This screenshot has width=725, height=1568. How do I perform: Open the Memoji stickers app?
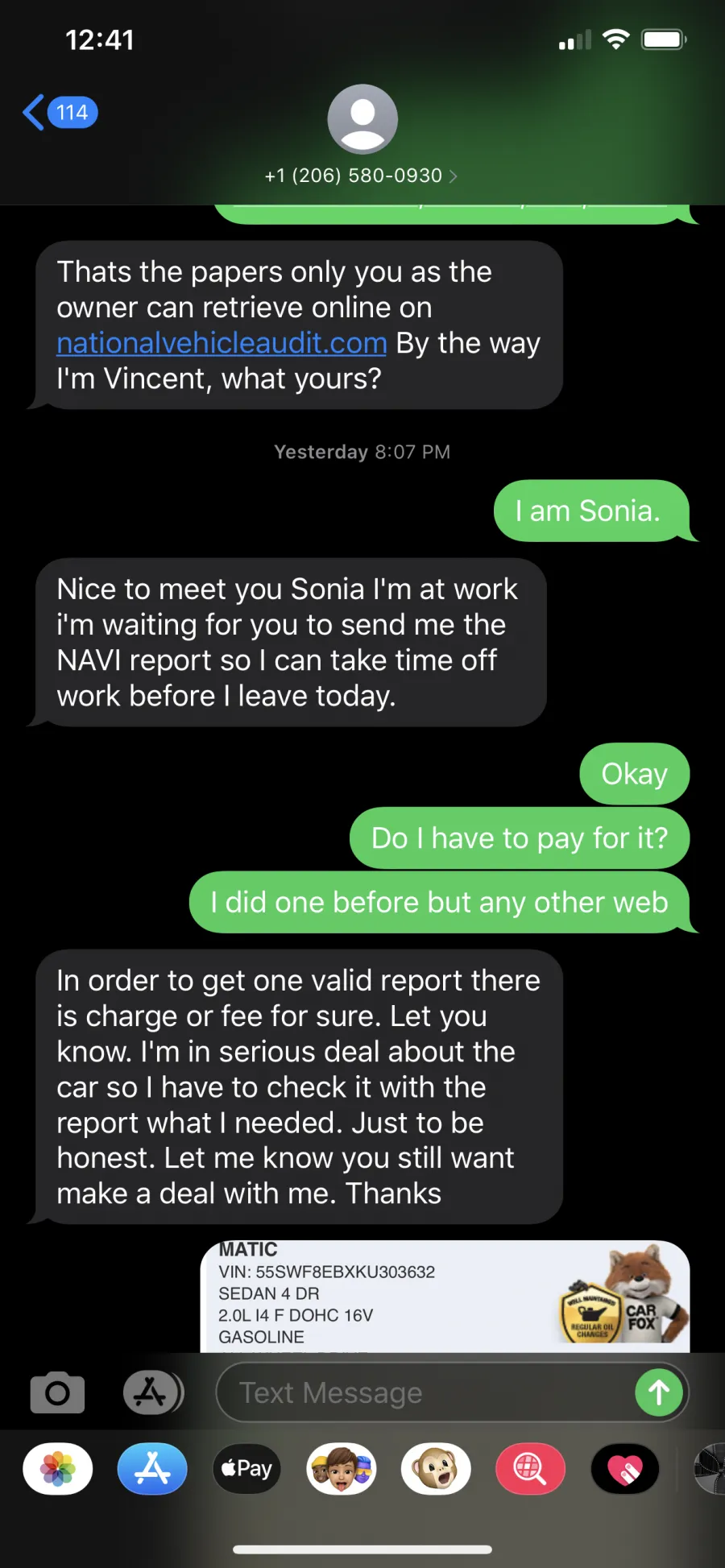pos(342,1469)
